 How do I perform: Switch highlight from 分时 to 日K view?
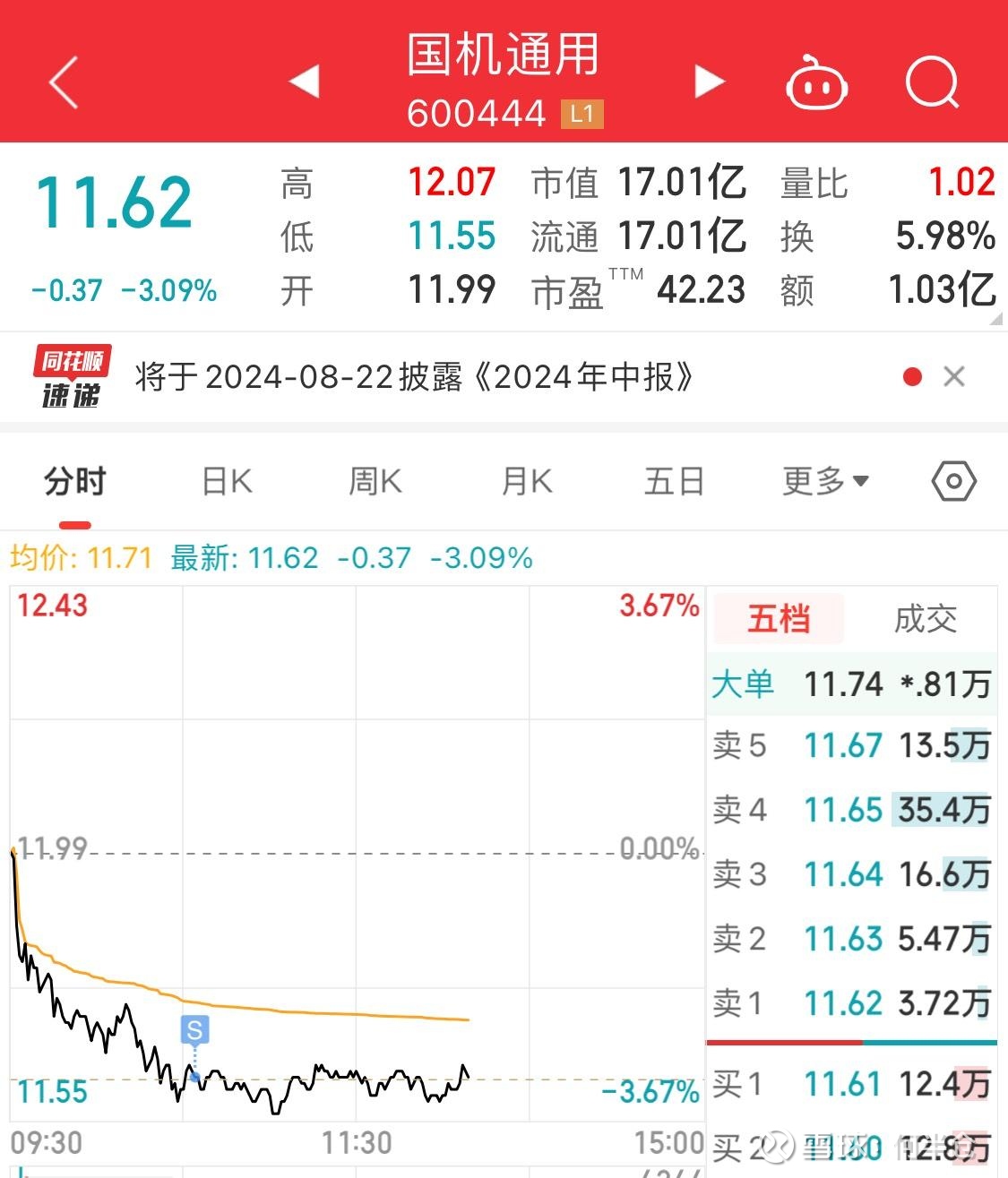[x=226, y=481]
